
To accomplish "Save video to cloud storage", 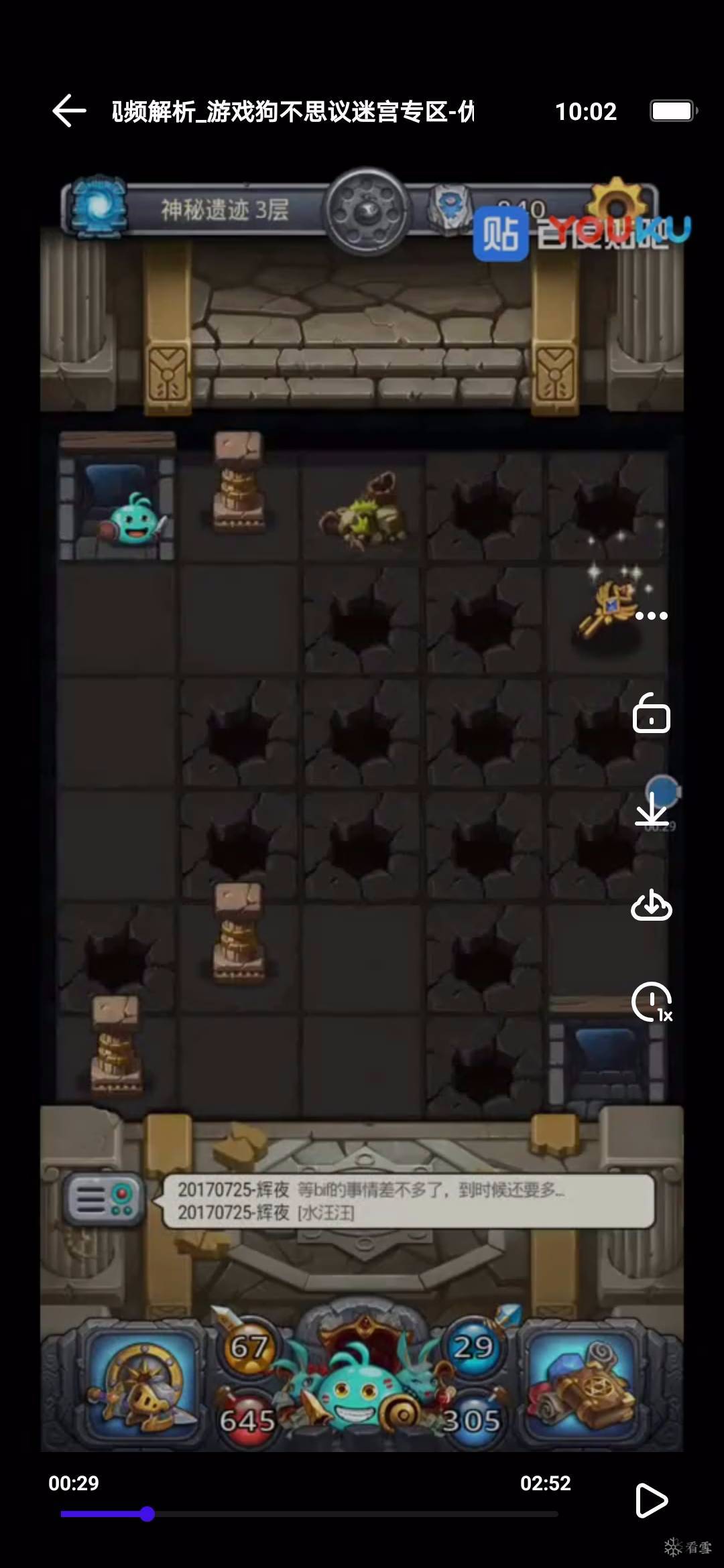I will [x=651, y=906].
